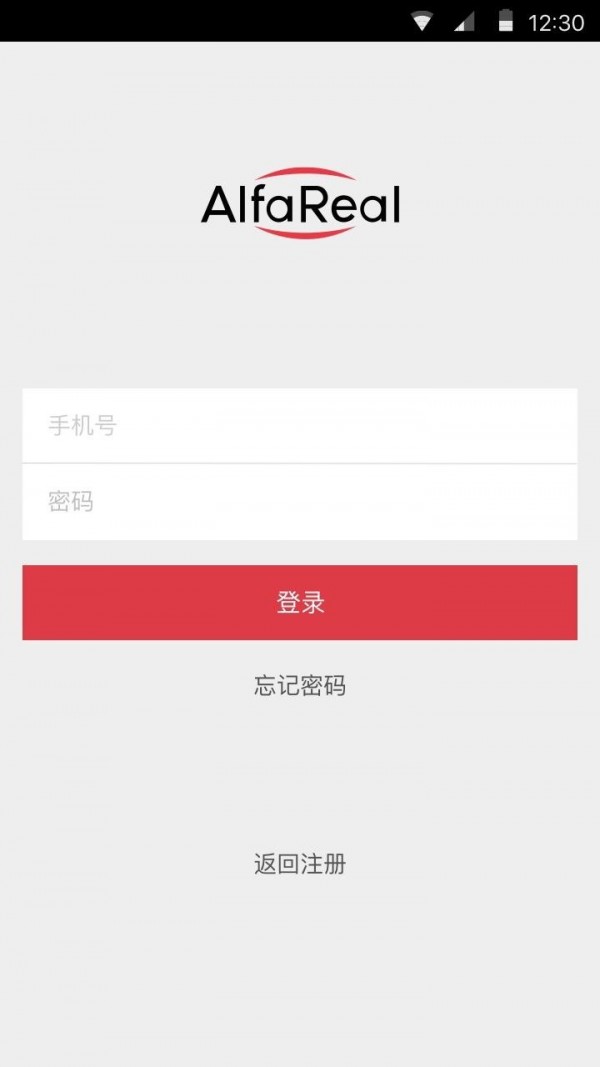Image resolution: width=600 pixels, height=1067 pixels.
Task: Open the 忘记密码 forgot password link
Action: (x=300, y=686)
